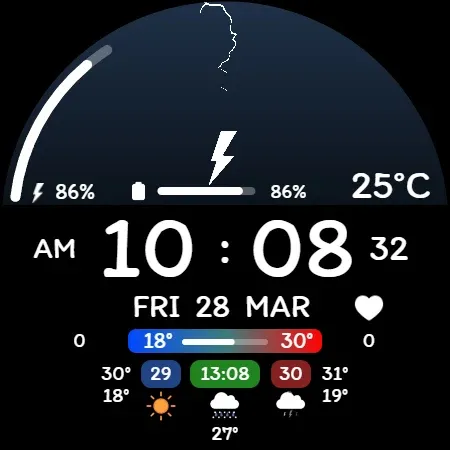The image size is (450, 450).
Task: Open the forecast for day 29
Action: 161,373
